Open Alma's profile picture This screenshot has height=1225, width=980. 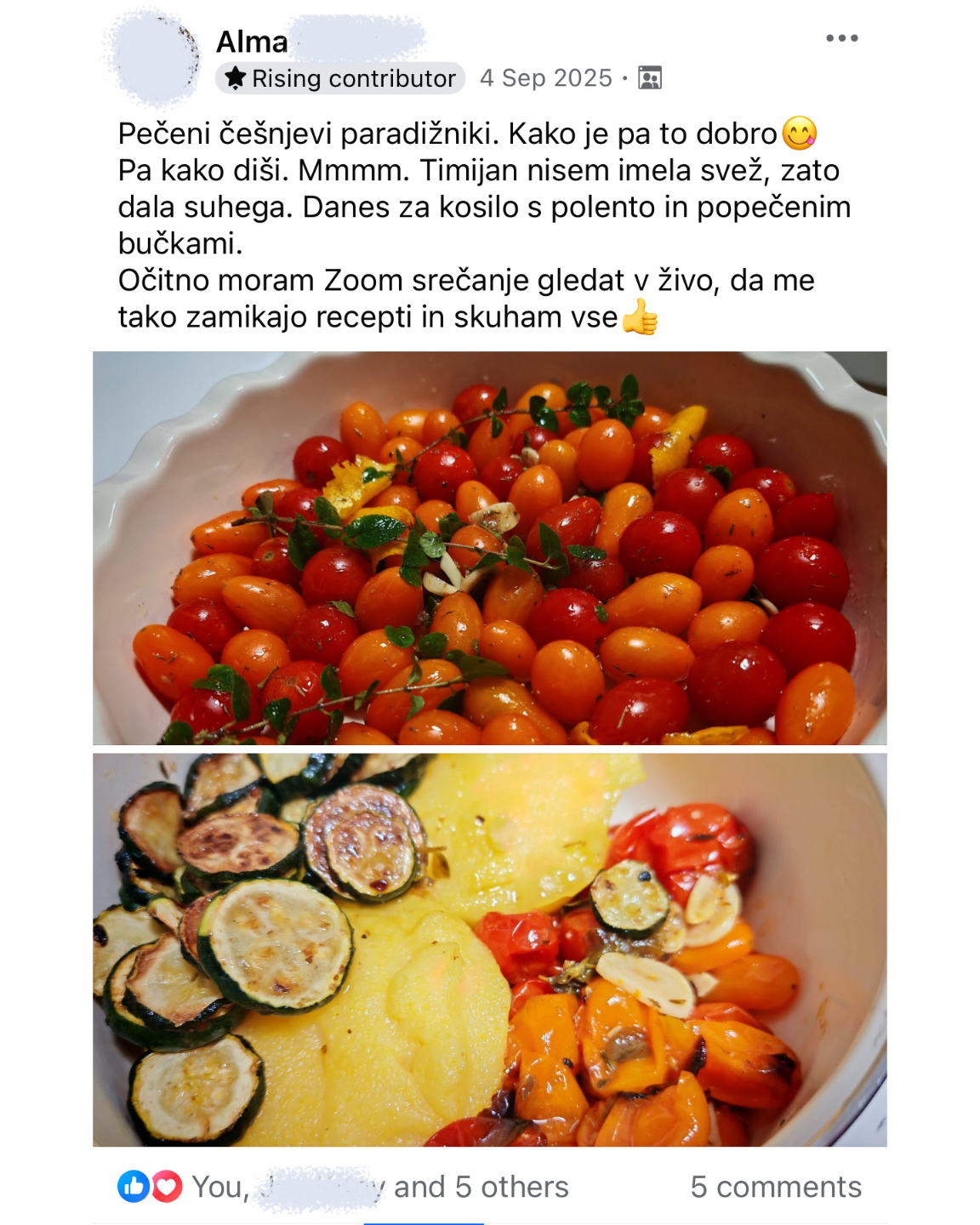click(151, 58)
